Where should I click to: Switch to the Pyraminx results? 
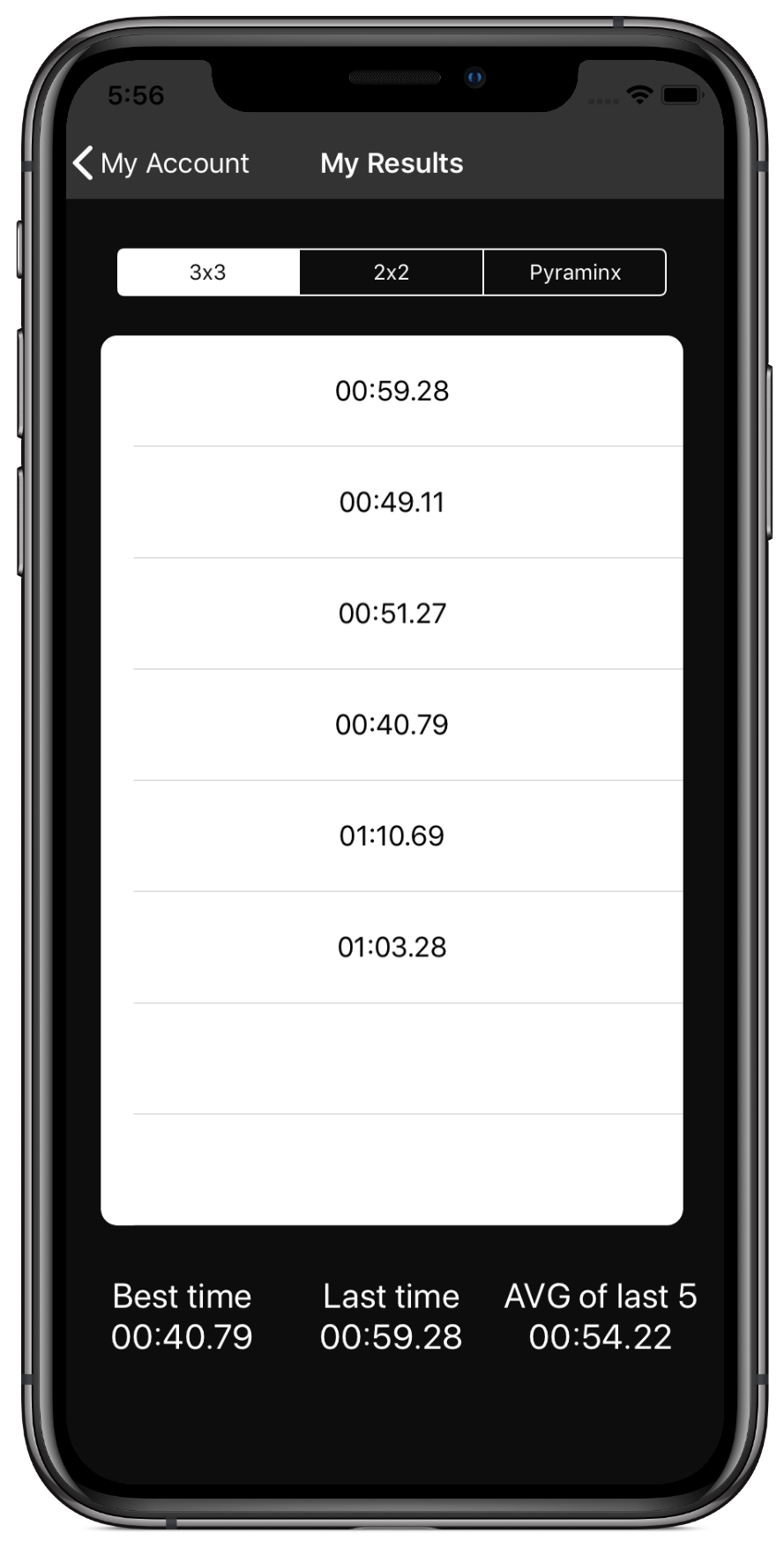coord(575,272)
